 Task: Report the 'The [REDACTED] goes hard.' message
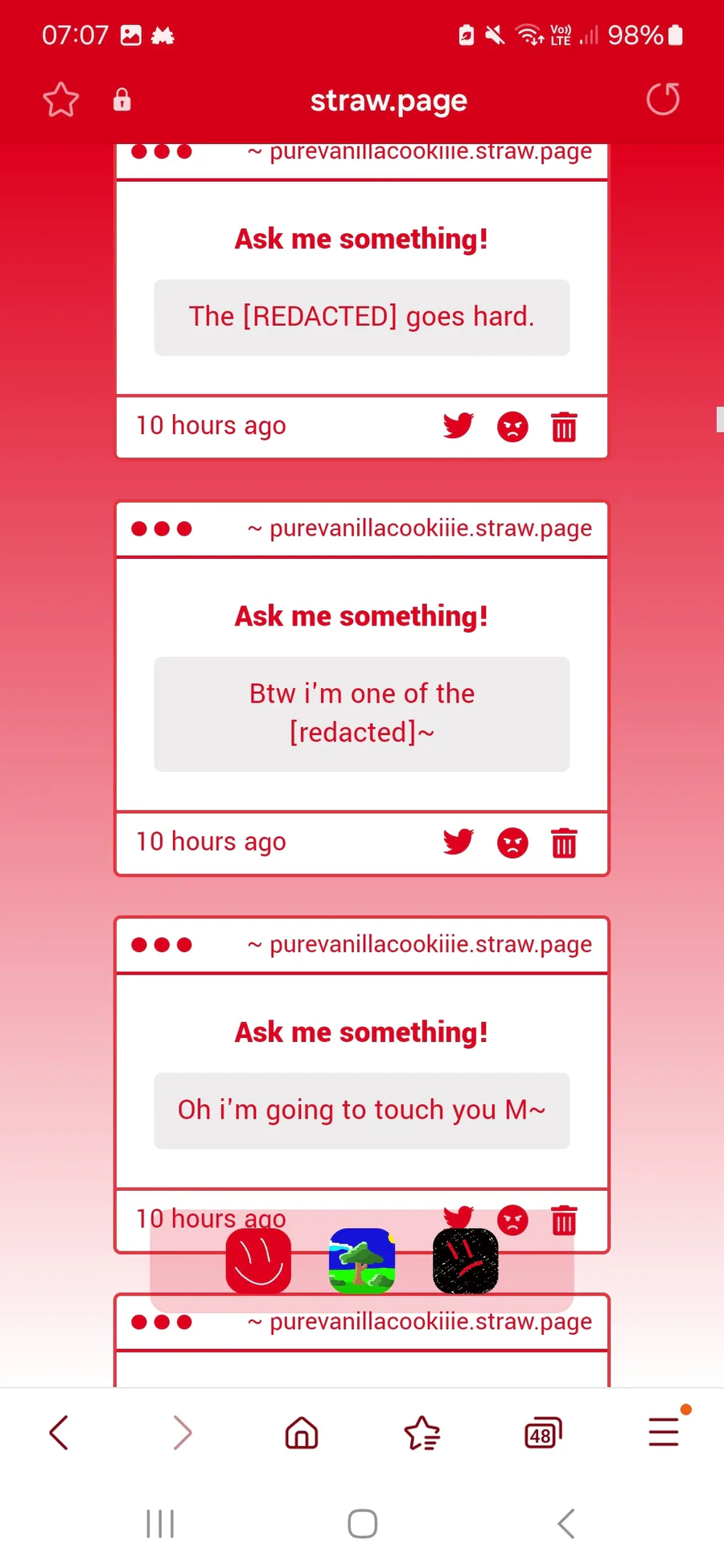click(512, 427)
